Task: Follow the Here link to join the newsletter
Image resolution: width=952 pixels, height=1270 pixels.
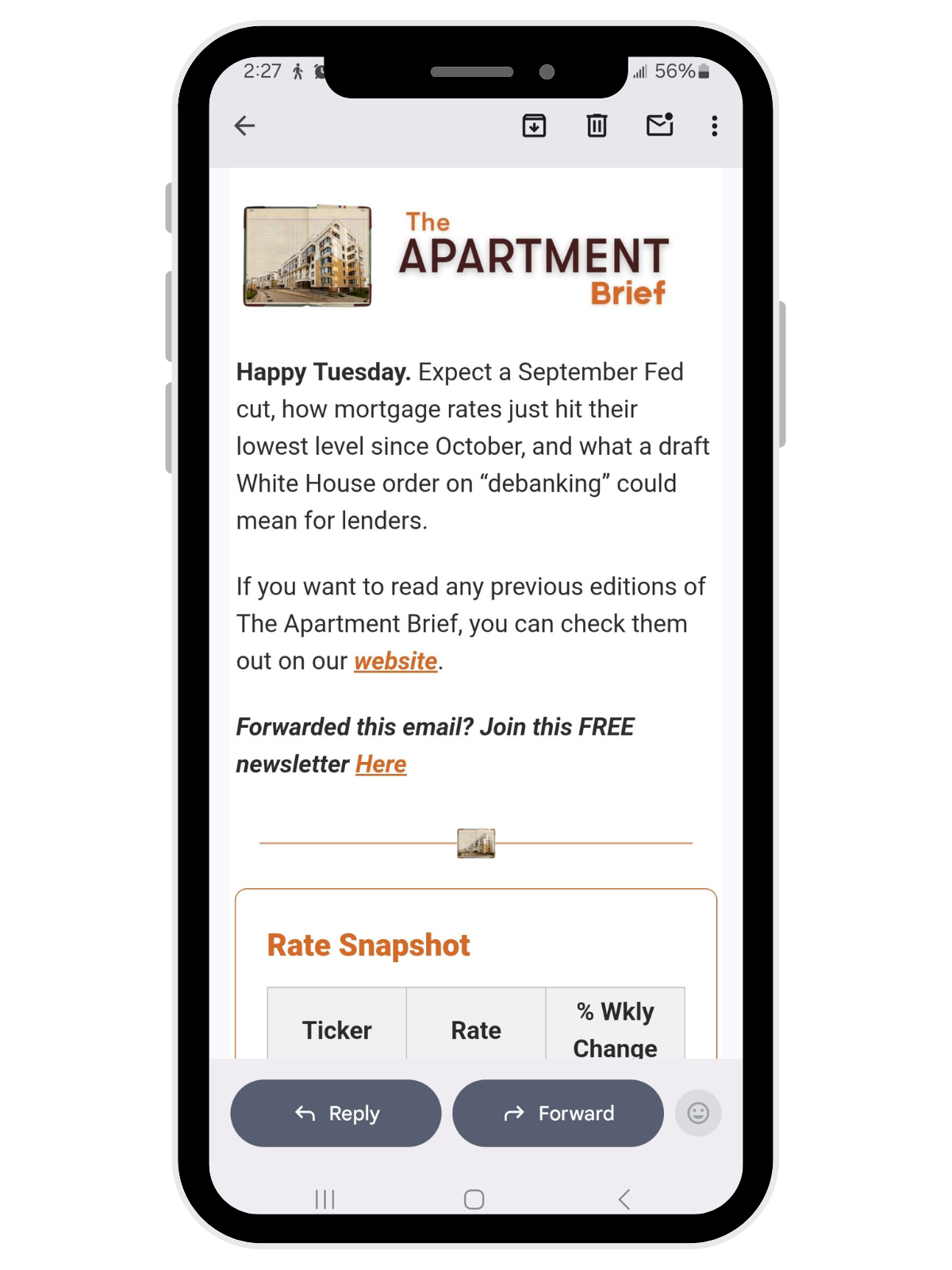Action: [x=381, y=764]
